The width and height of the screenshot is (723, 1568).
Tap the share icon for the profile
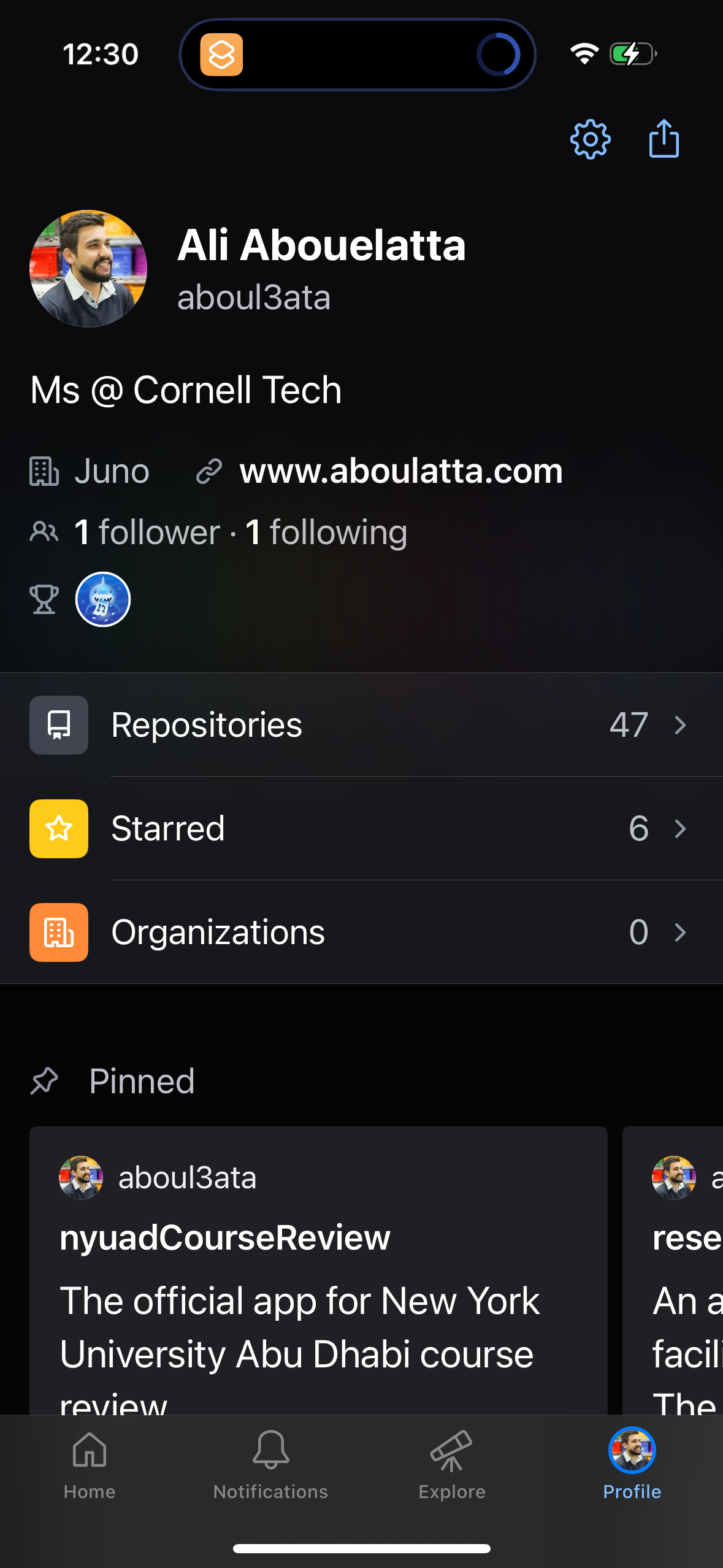(x=664, y=140)
